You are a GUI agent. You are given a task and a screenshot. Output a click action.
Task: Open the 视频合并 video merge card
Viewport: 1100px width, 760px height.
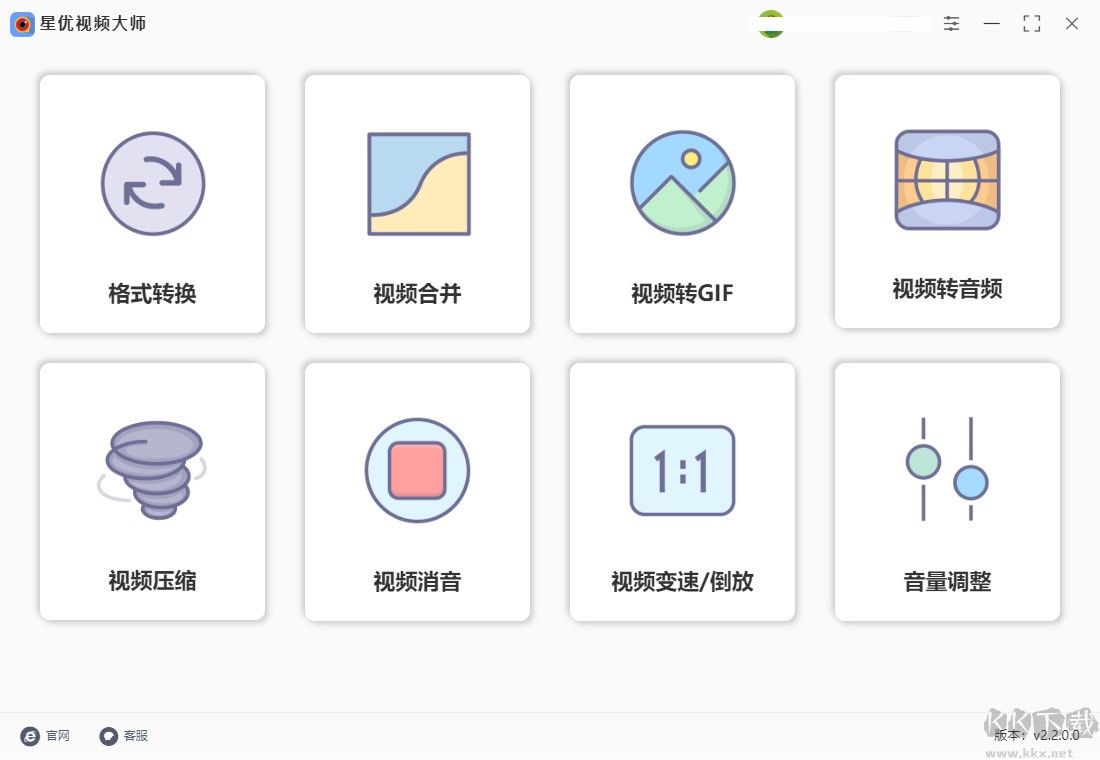coord(417,204)
